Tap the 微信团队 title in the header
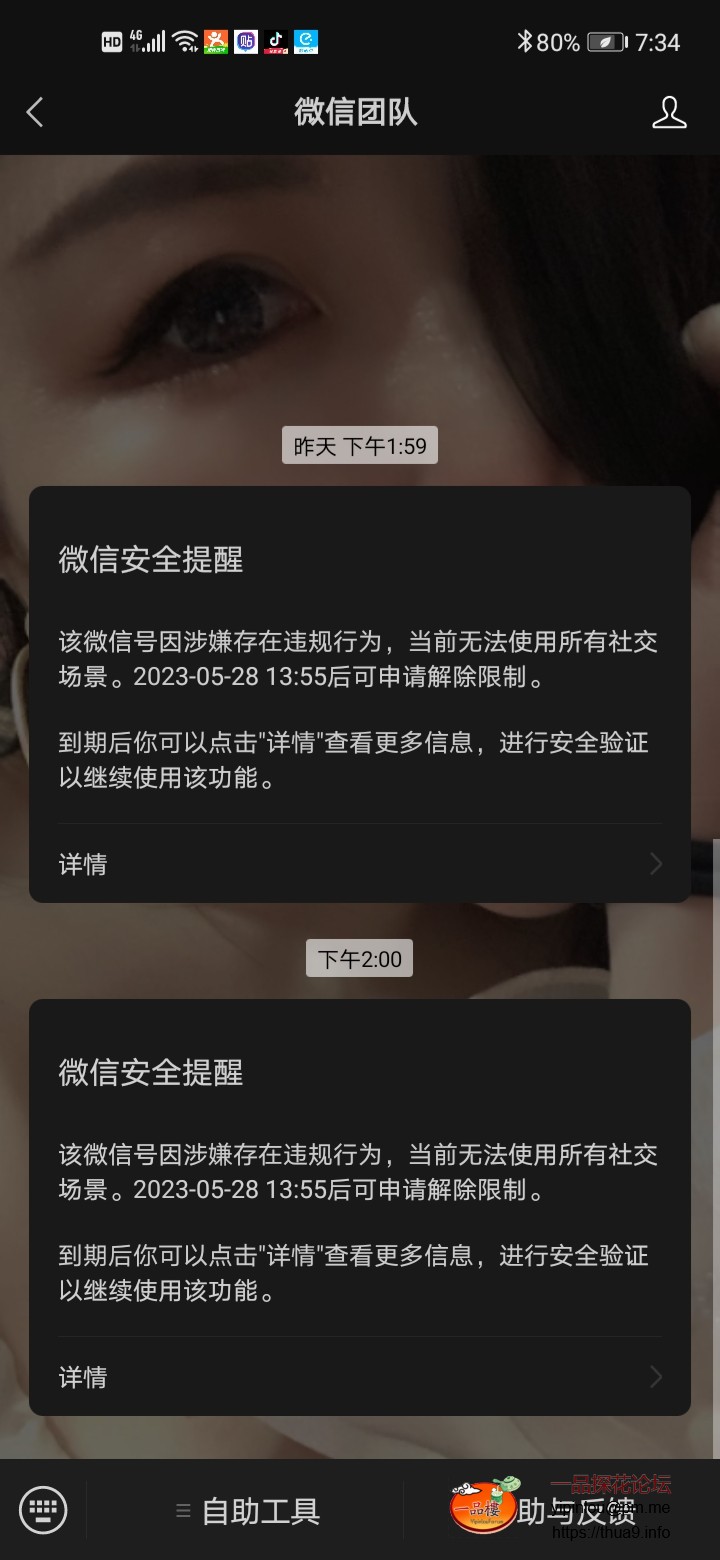The width and height of the screenshot is (720, 1560). click(356, 113)
